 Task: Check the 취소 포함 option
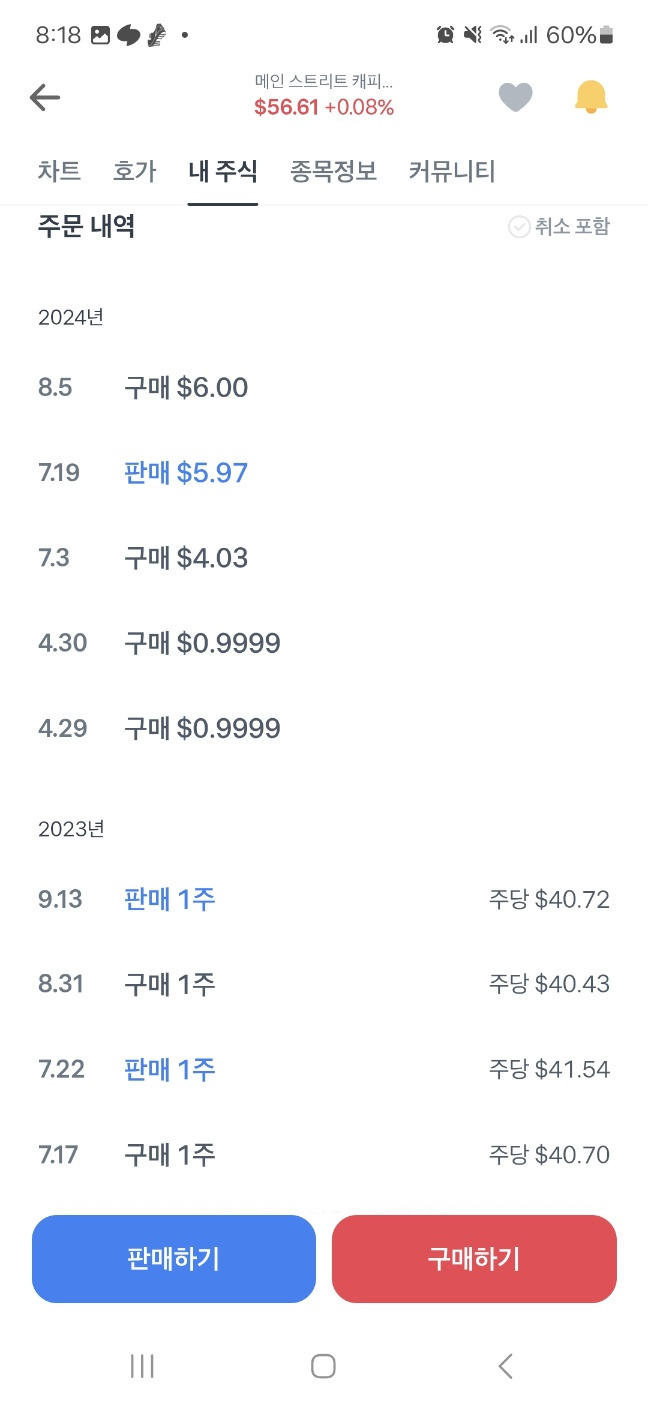(x=559, y=227)
